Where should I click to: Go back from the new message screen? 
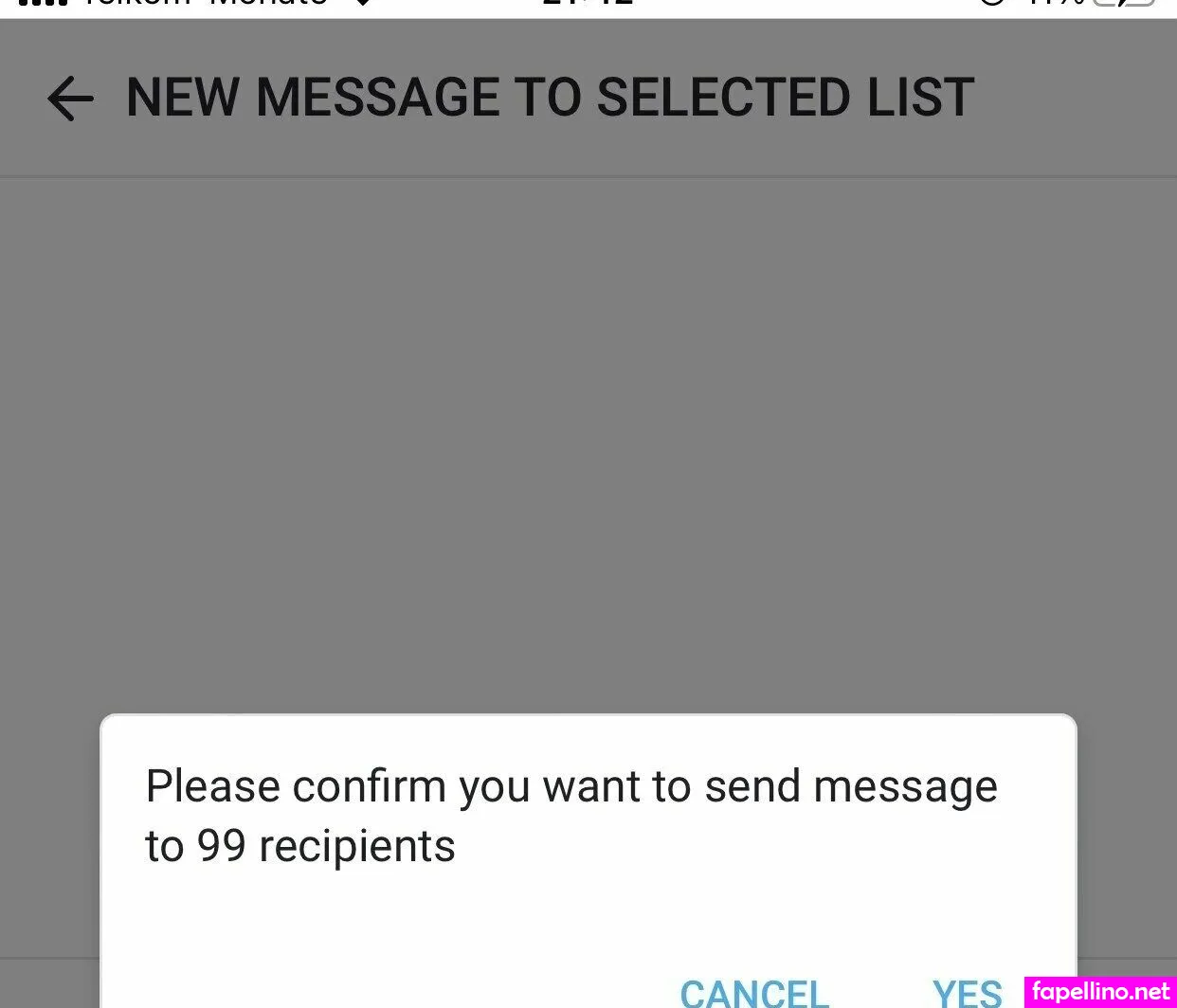[70, 98]
